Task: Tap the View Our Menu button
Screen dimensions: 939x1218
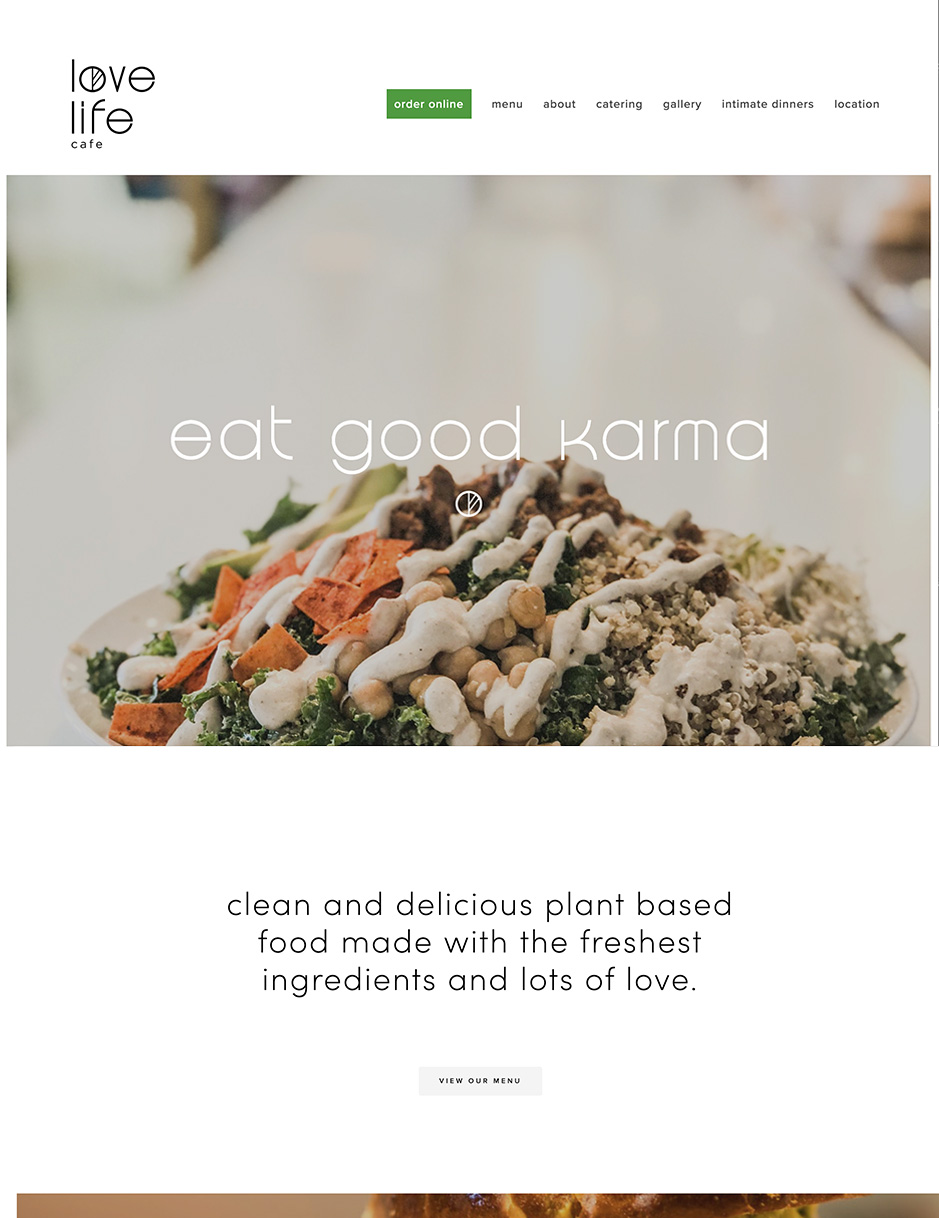Action: tap(480, 1081)
